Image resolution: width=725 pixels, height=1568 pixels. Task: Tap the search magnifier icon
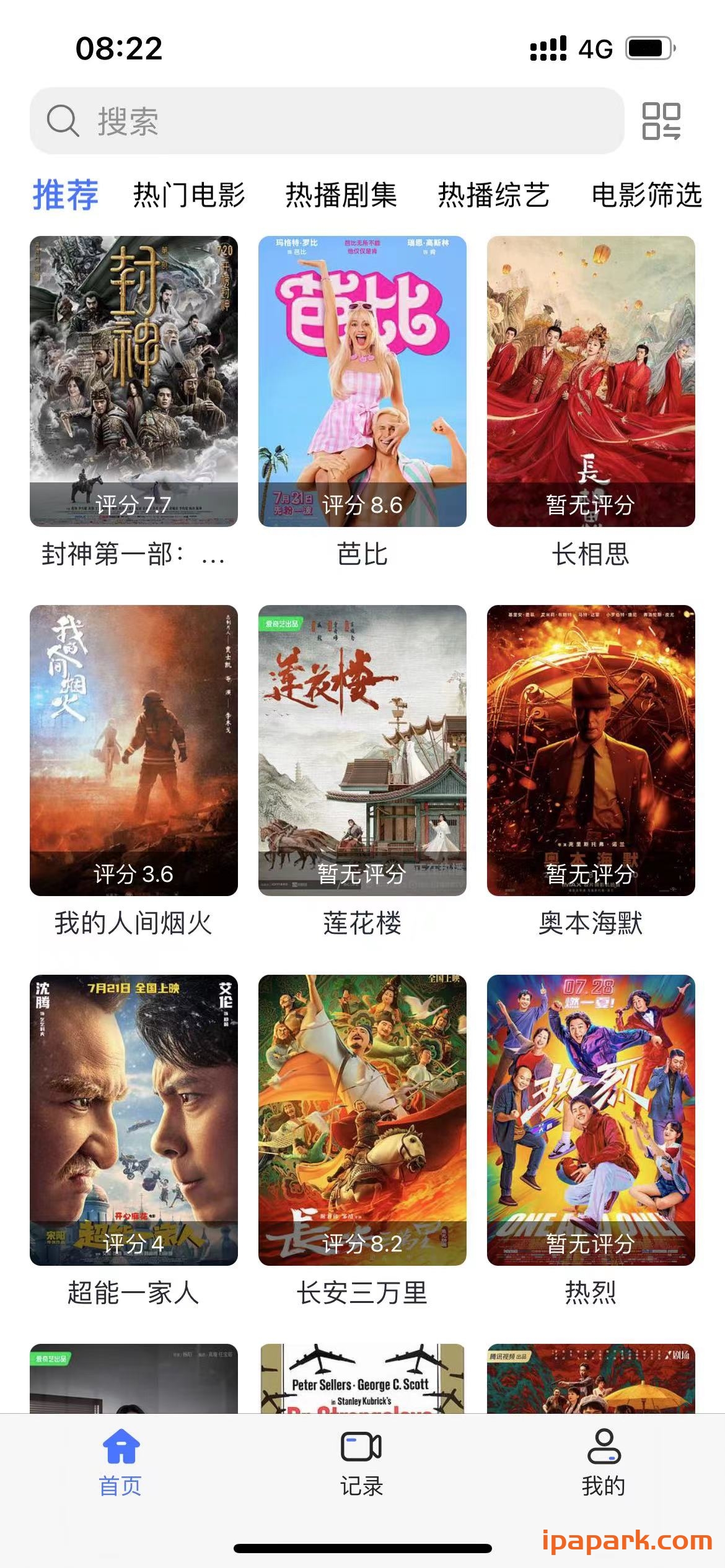point(62,121)
